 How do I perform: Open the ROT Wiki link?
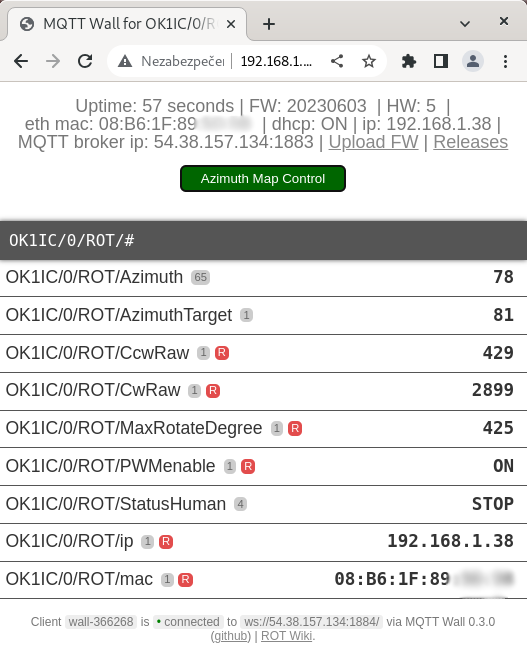287,636
